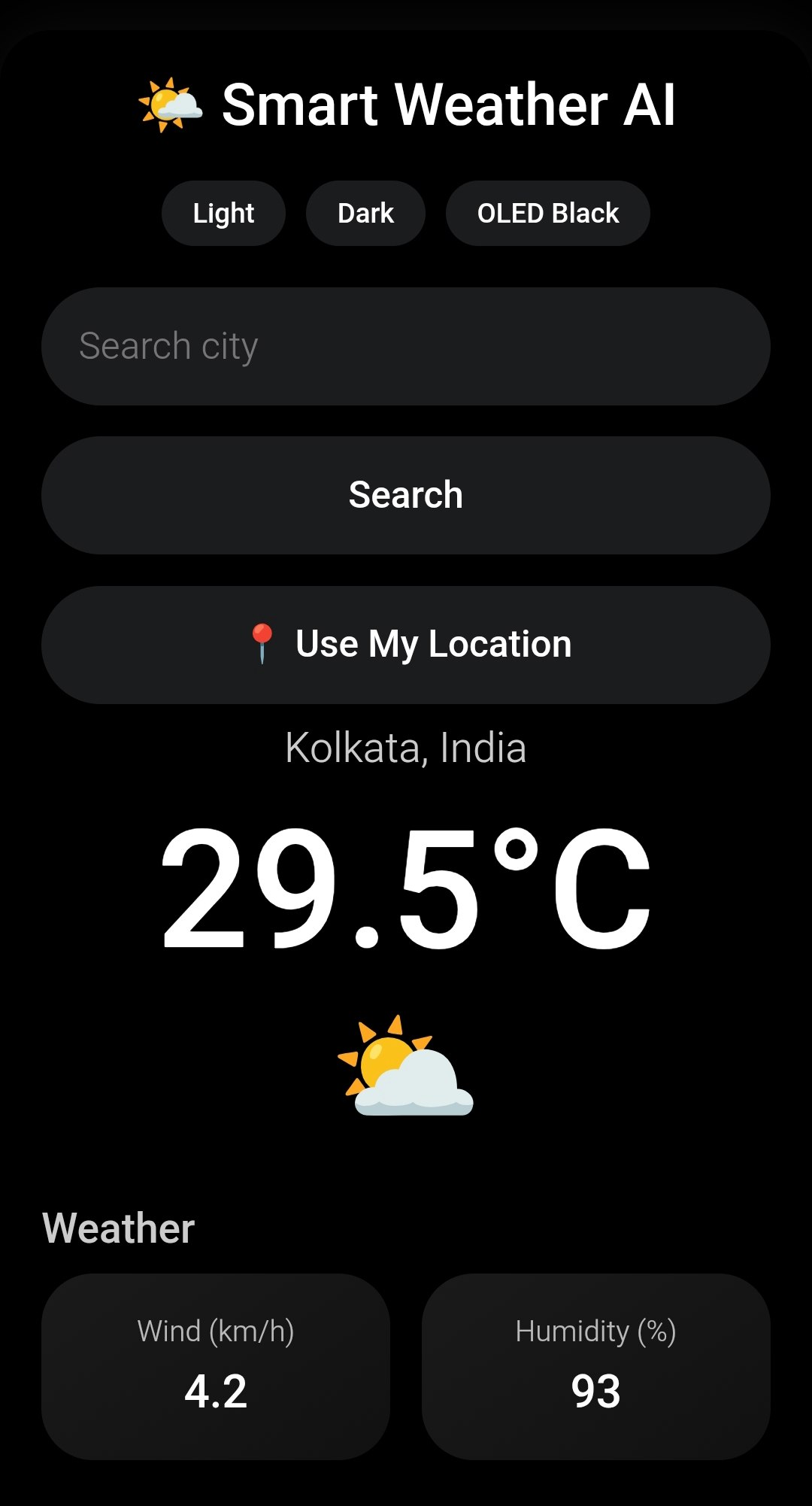Switch to the Dark theme
Screen dimensions: 812x1506
point(365,213)
